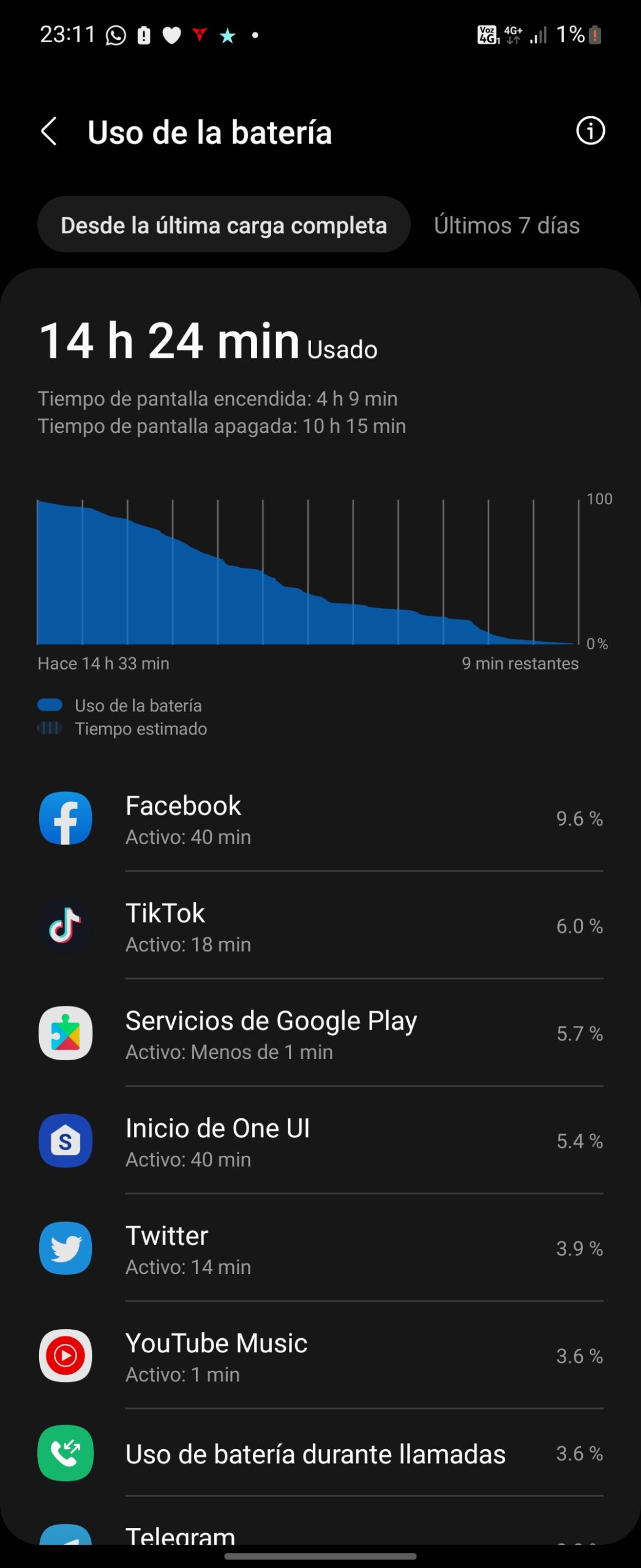View YouTube Music battery usage
The width and height of the screenshot is (641, 1568).
pyautogui.click(x=320, y=1357)
